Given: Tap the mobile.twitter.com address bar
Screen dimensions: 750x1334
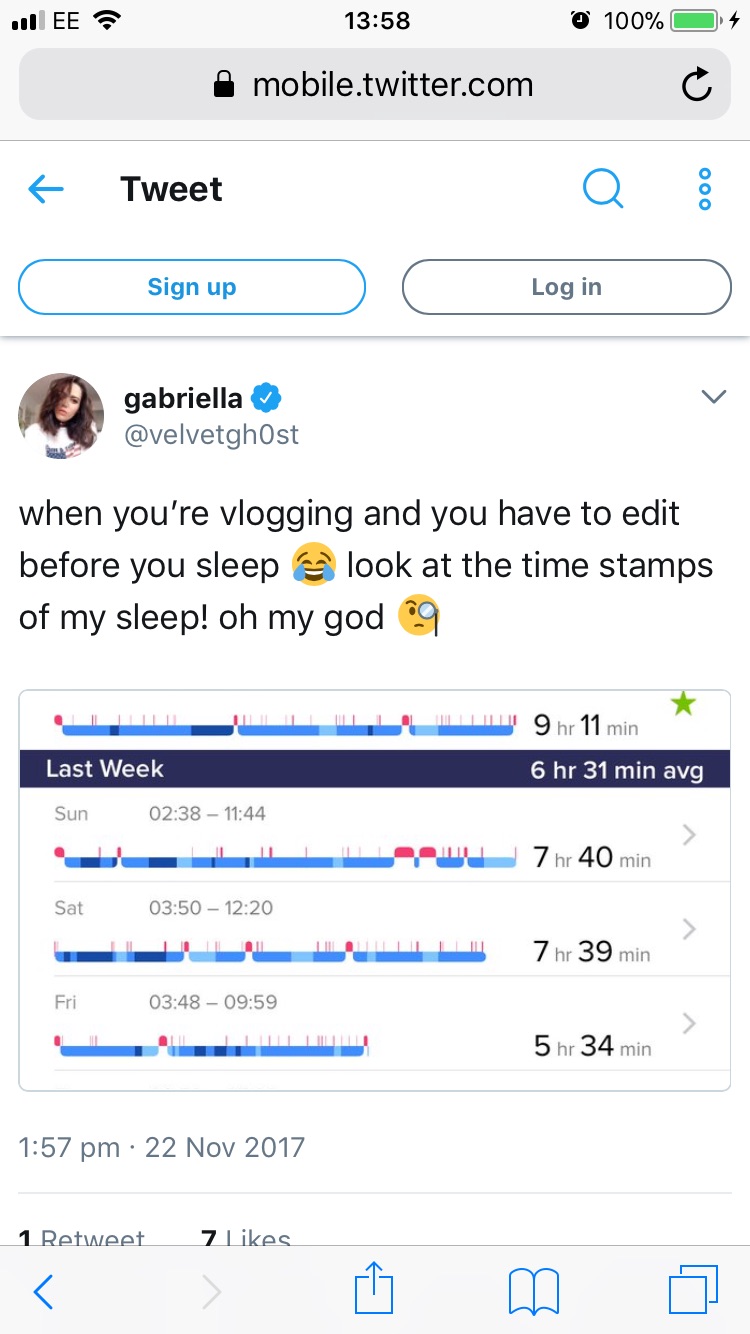Looking at the screenshot, I should pyautogui.click(x=375, y=86).
